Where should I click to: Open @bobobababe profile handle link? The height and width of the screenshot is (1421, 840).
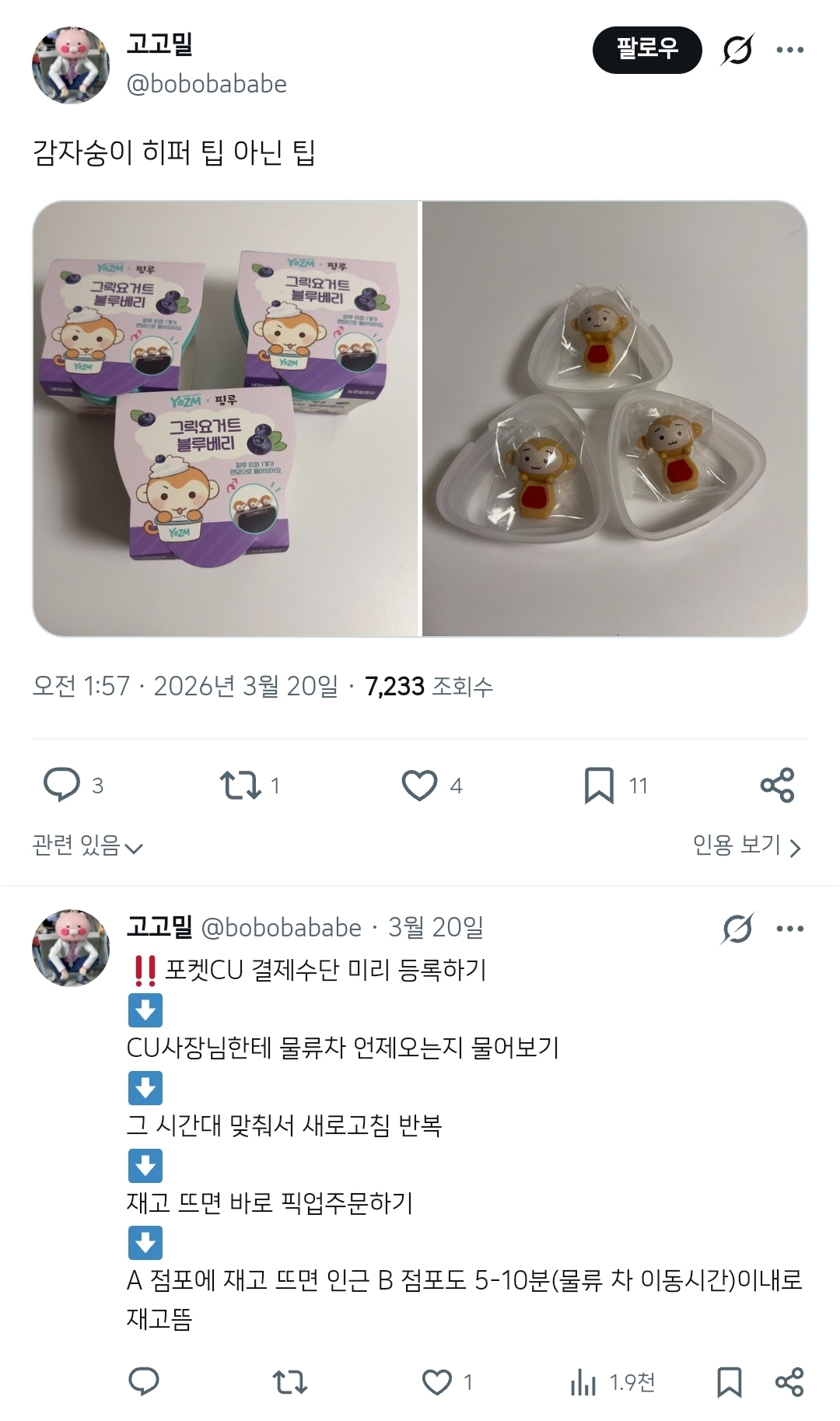pyautogui.click(x=208, y=86)
